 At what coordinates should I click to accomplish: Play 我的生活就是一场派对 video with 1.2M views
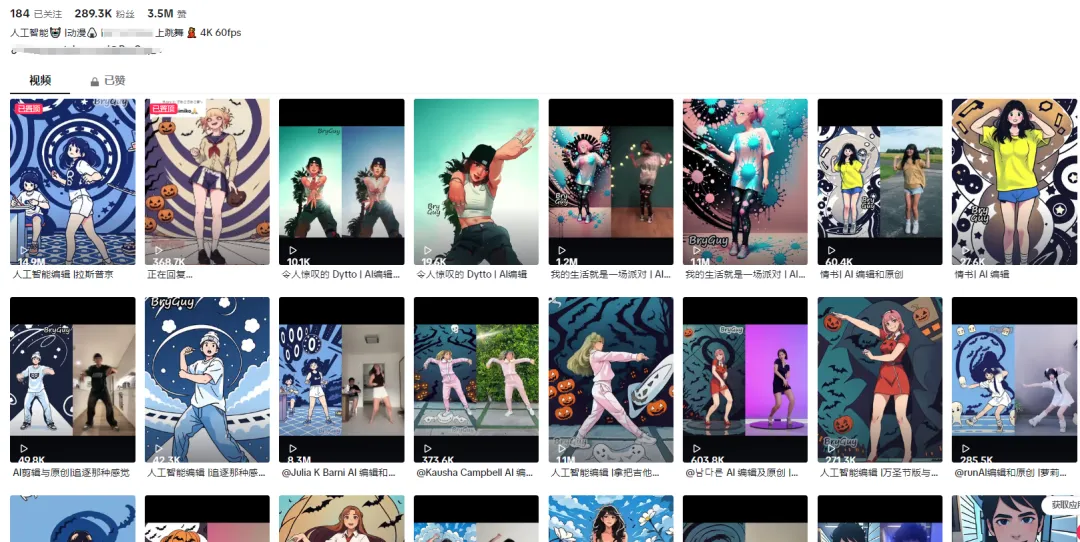610,181
